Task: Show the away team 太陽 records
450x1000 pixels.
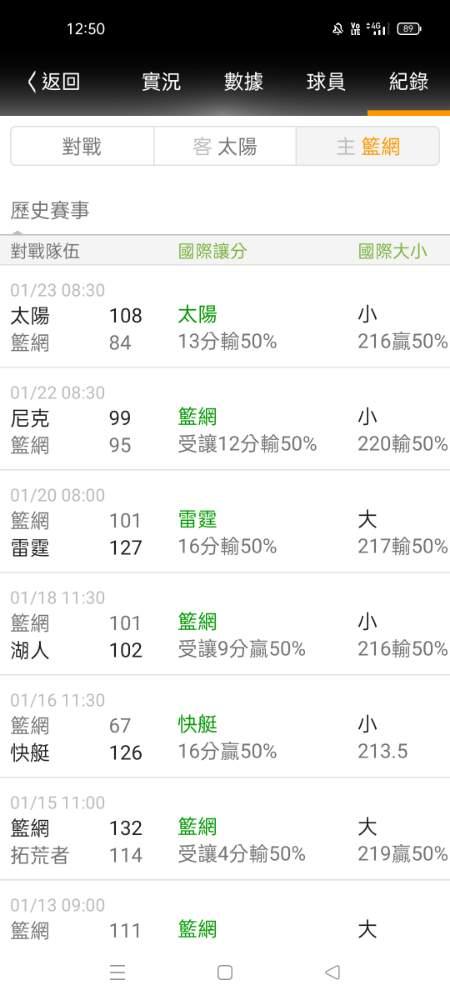Action: pos(225,147)
